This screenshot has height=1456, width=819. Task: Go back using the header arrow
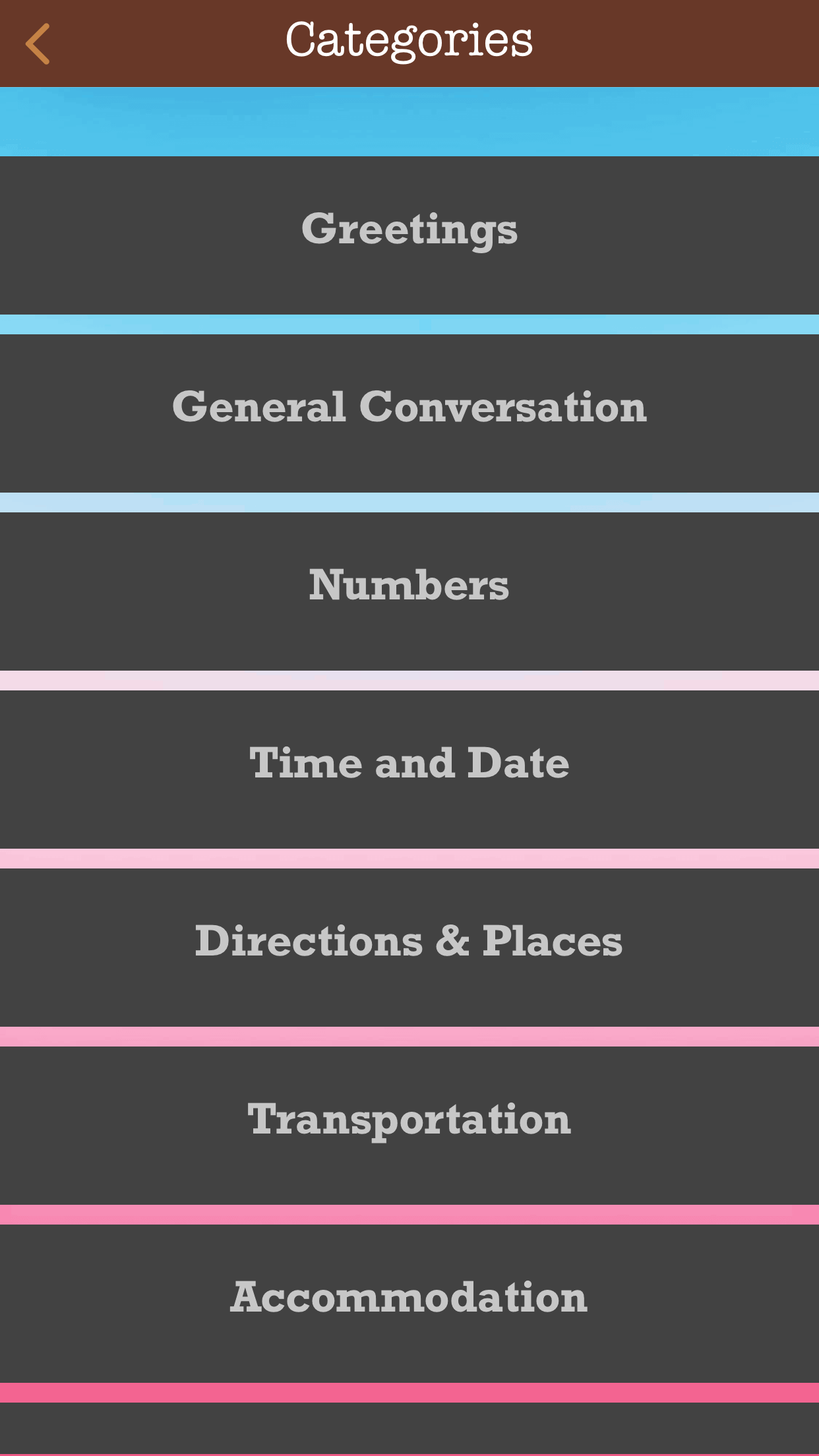[38, 44]
